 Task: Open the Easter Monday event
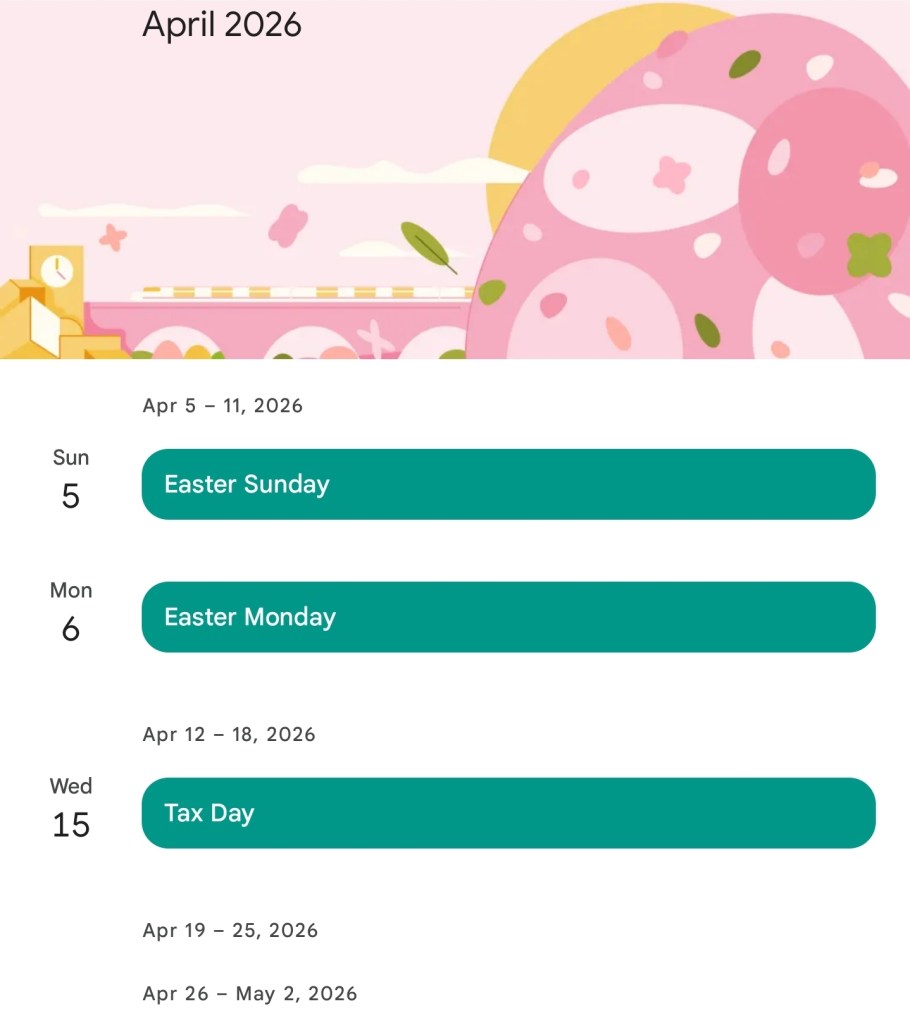508,617
